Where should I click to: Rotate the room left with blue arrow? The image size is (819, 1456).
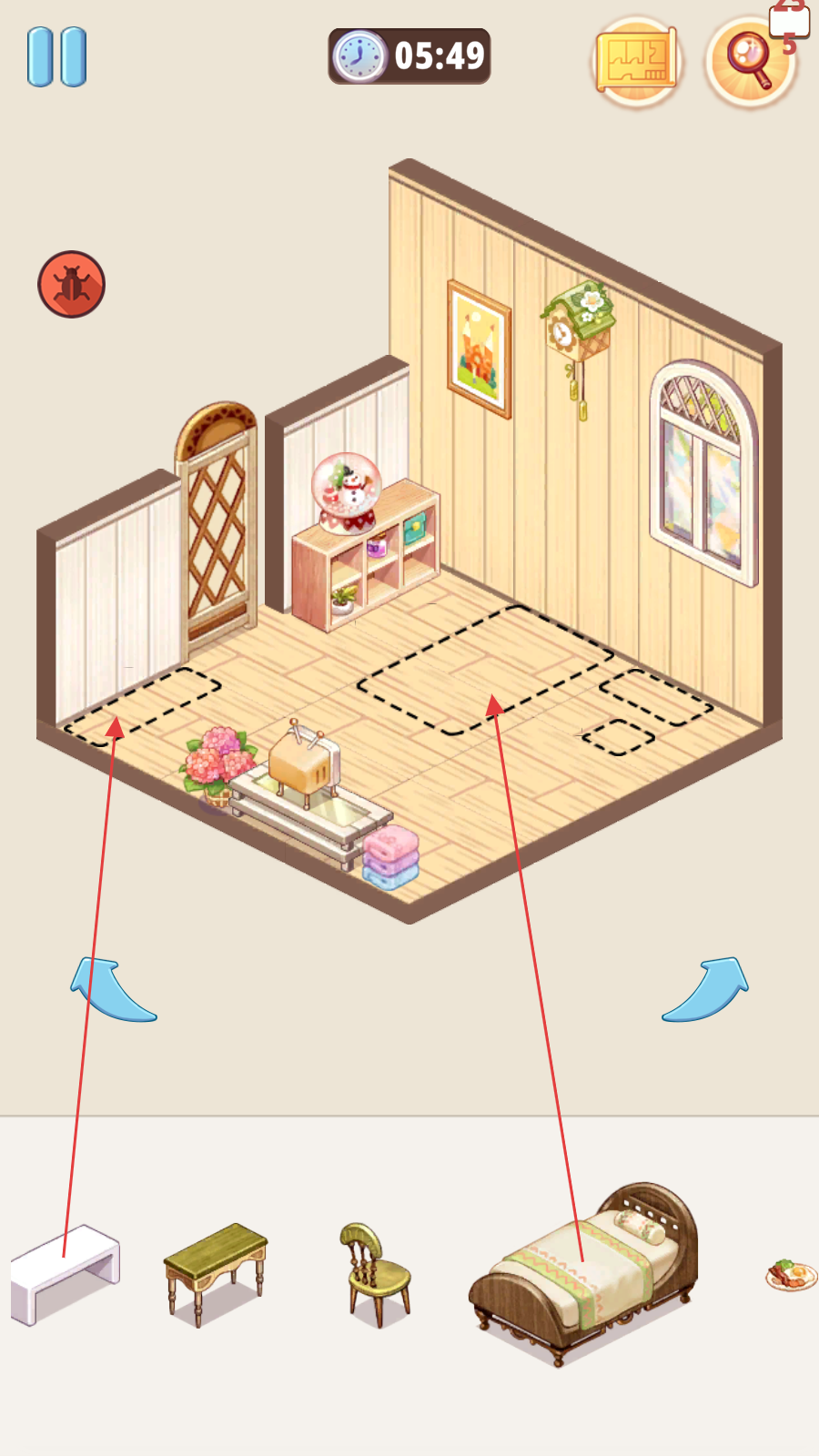point(112,989)
